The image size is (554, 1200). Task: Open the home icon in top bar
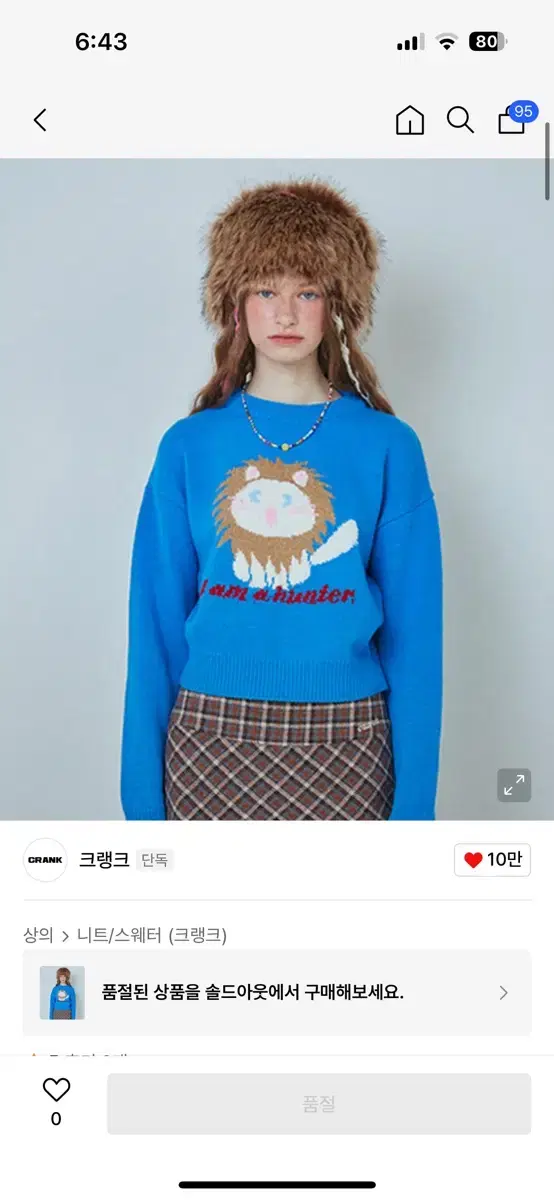click(x=410, y=121)
